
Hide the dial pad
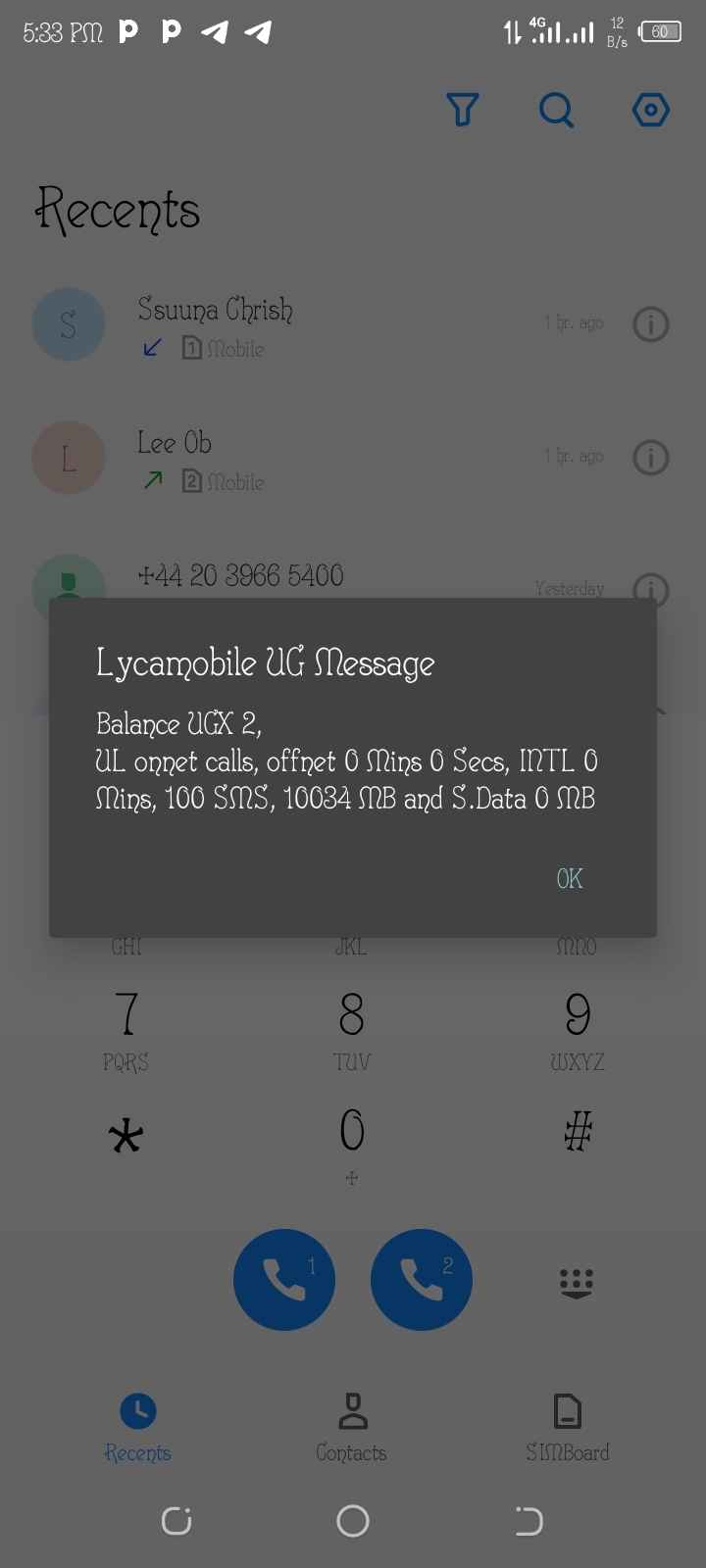coord(577,1282)
